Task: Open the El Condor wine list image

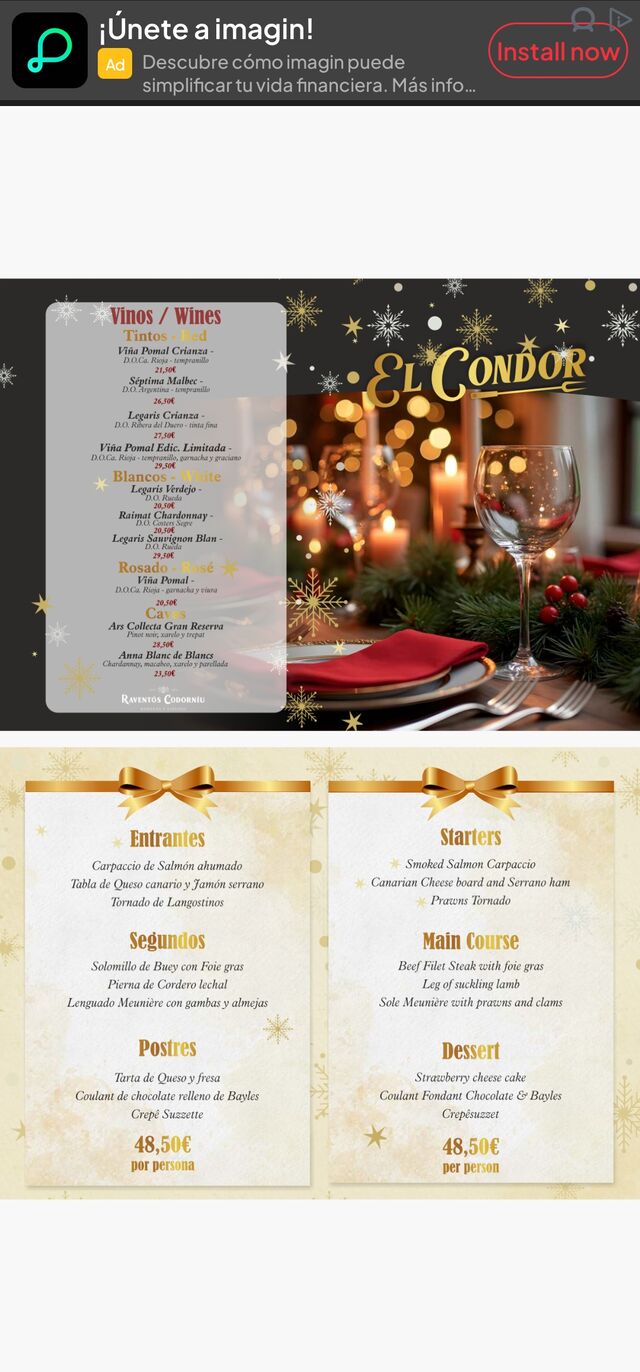Action: pyautogui.click(x=320, y=505)
